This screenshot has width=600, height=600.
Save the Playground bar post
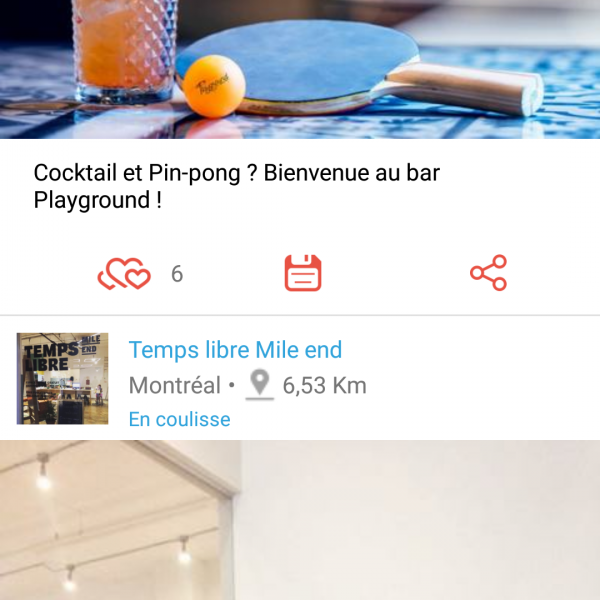[x=303, y=273]
